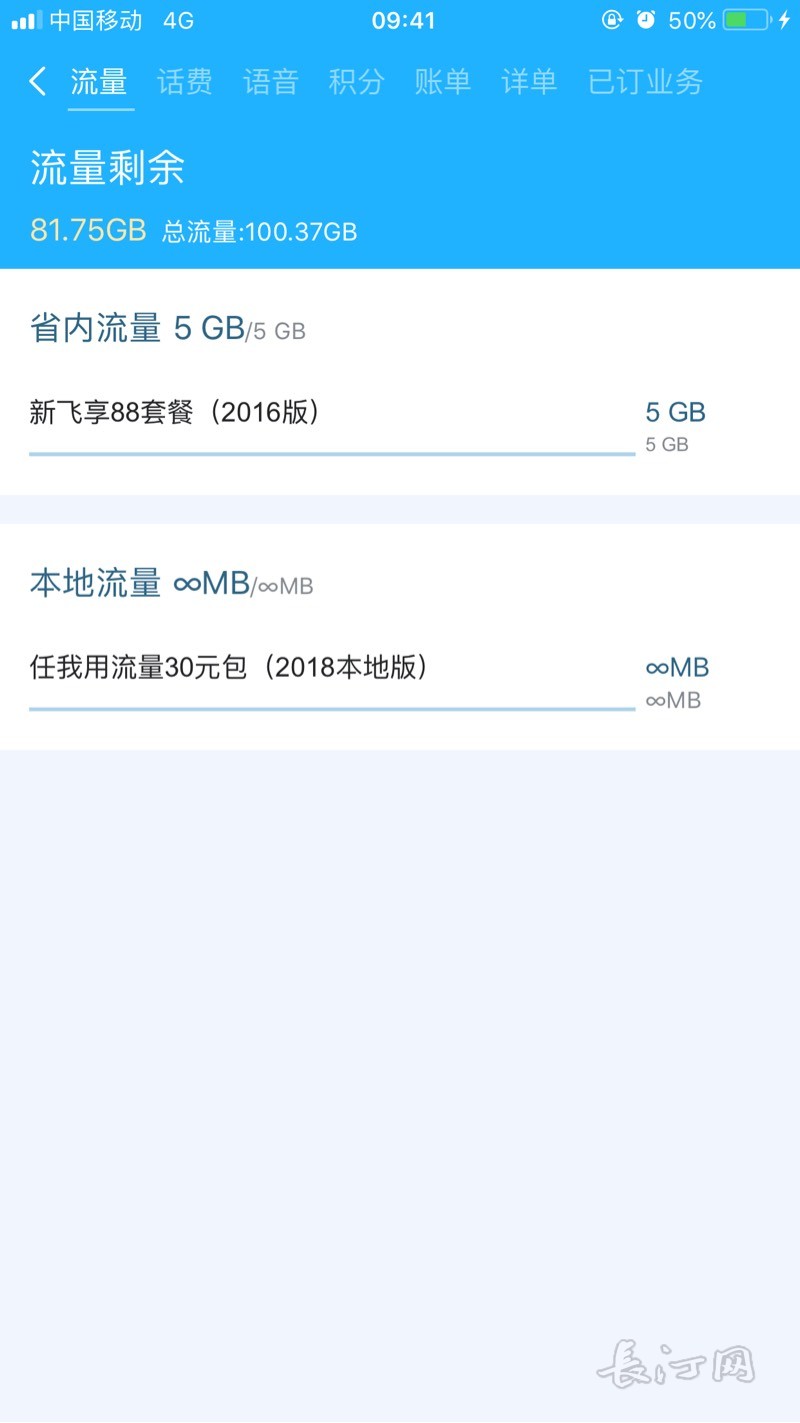Switch to the 话费 tab

click(x=185, y=81)
